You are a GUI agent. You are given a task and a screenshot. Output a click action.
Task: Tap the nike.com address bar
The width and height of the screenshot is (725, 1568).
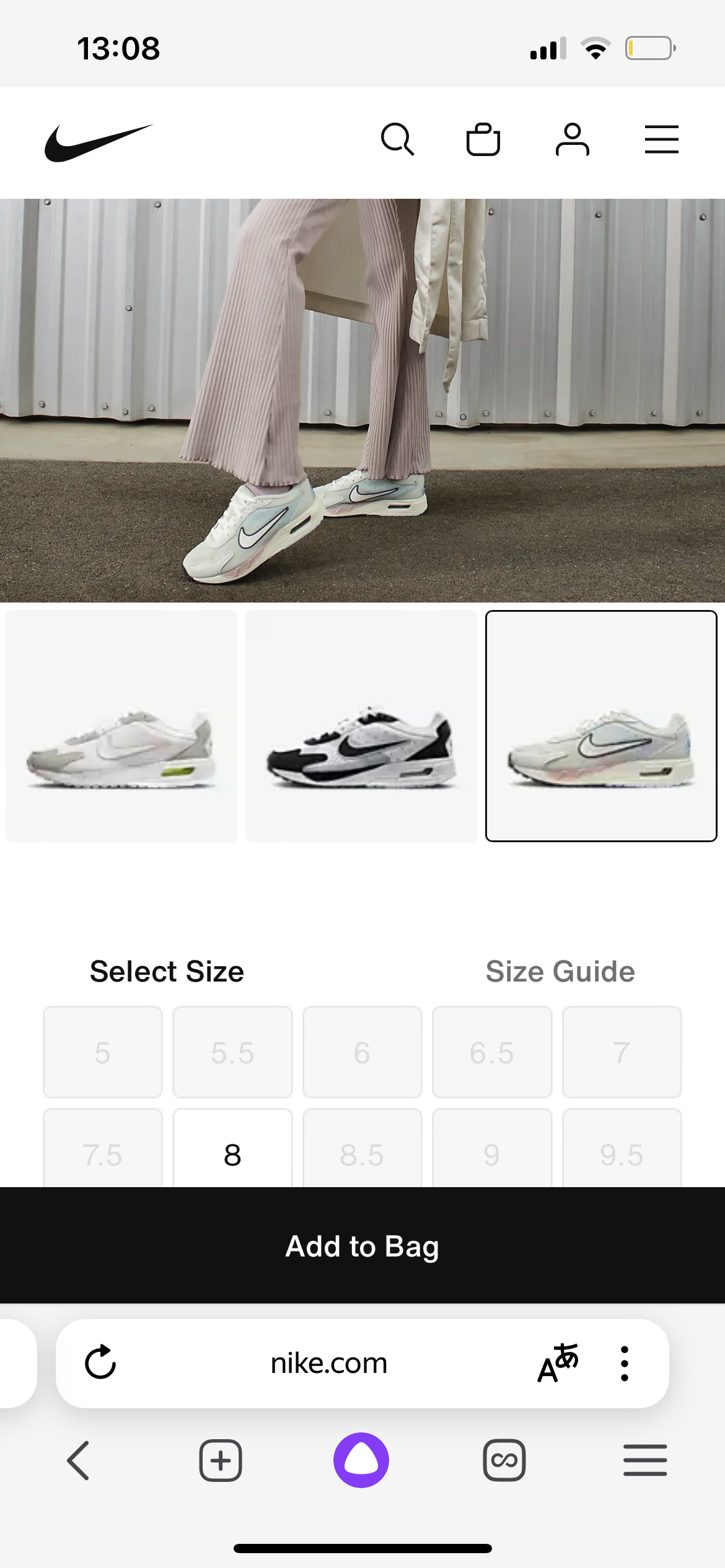[328, 1363]
